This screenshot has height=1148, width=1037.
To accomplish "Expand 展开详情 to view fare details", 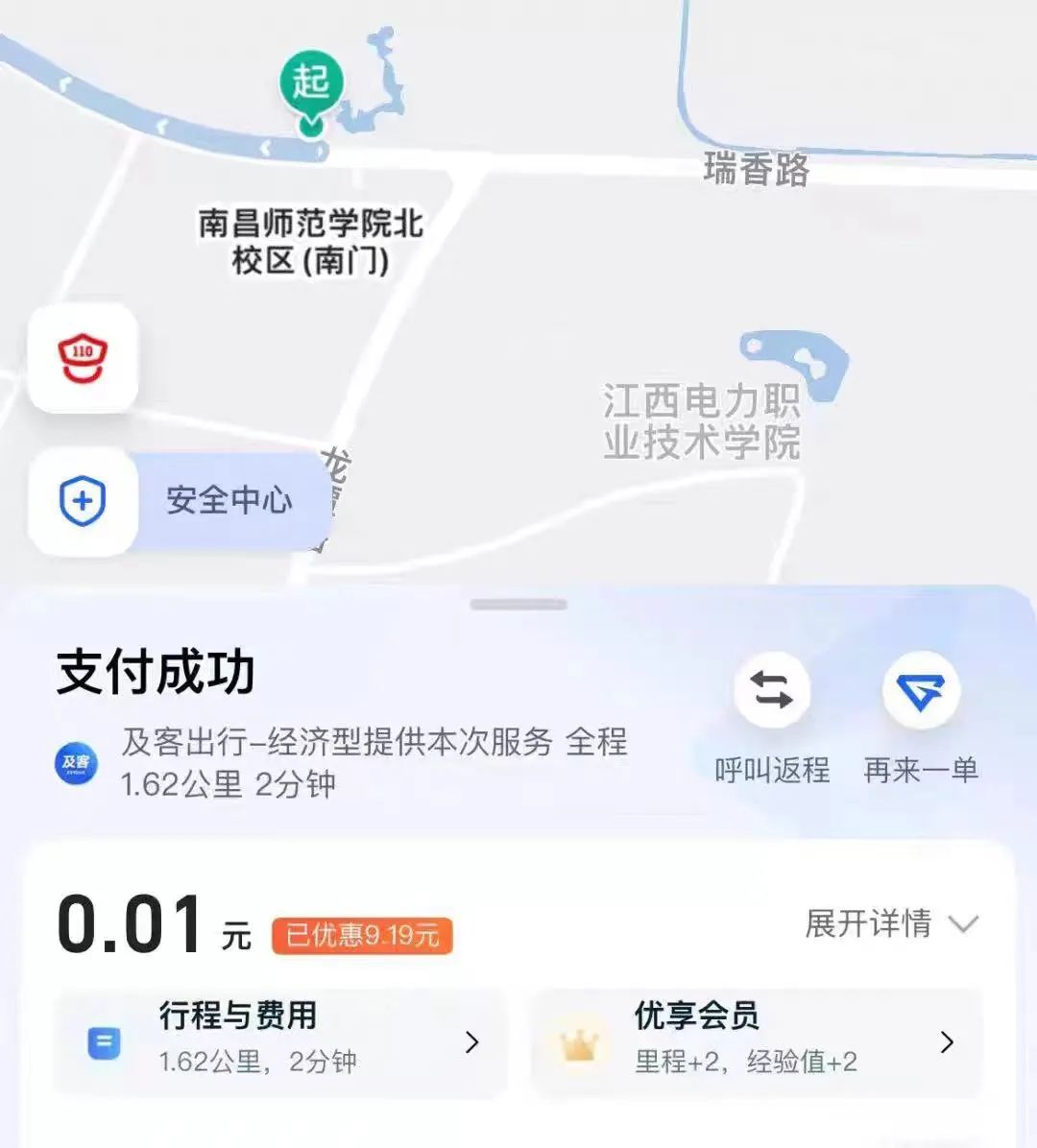I will tap(888, 923).
